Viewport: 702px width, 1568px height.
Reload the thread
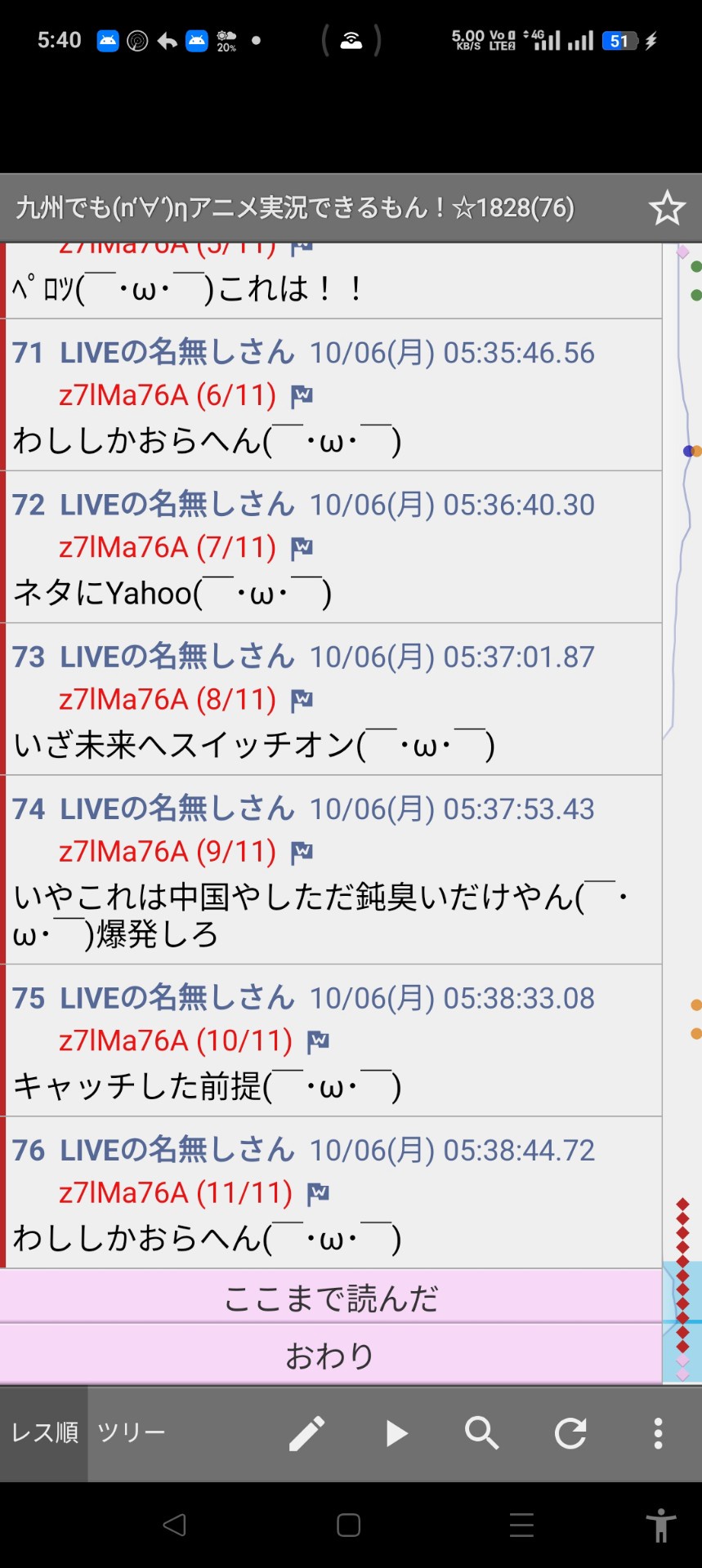coord(570,1433)
